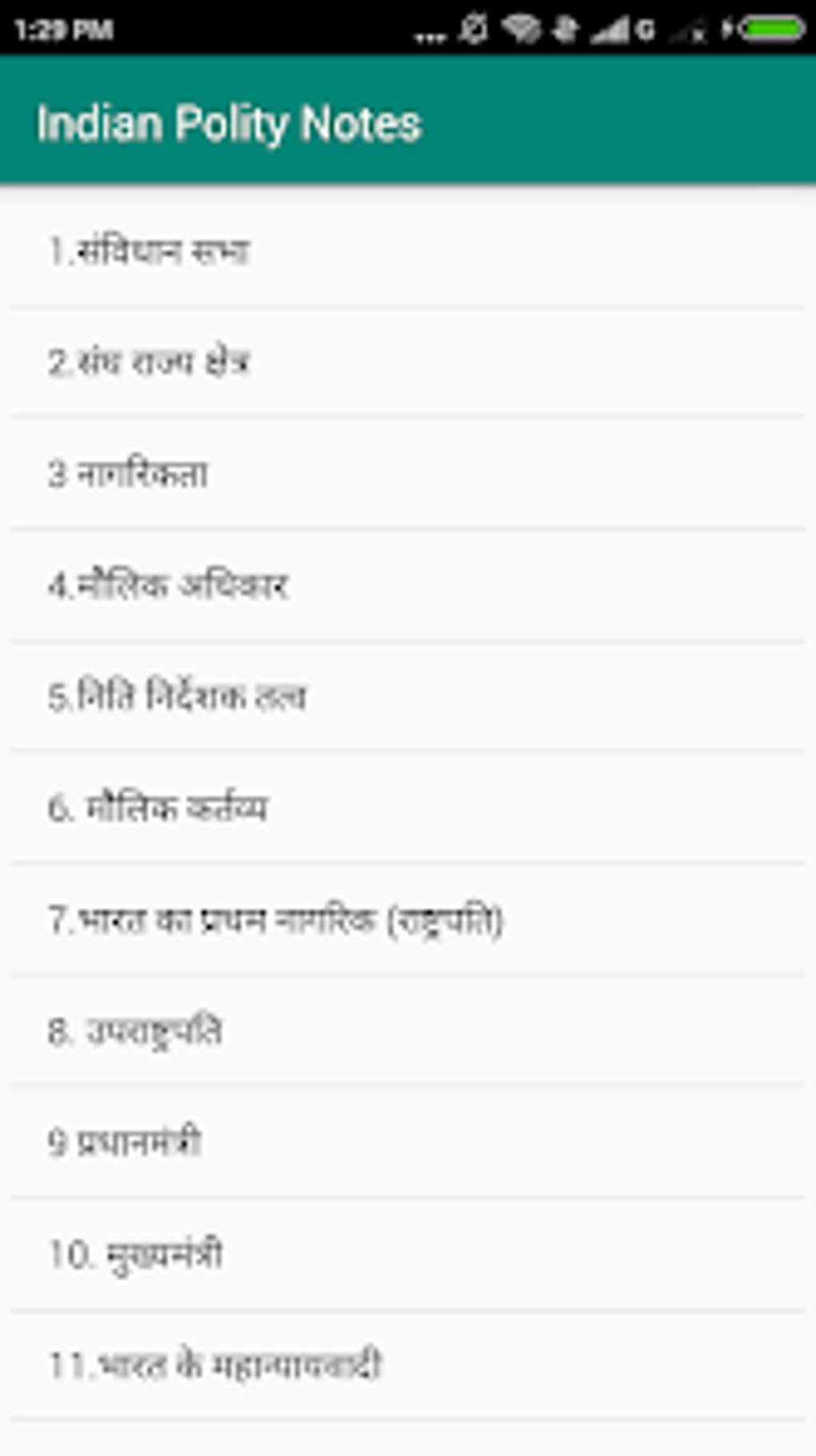The height and width of the screenshot is (1456, 816).
Task: Tap the muted alarm icon in status bar
Action: click(473, 28)
